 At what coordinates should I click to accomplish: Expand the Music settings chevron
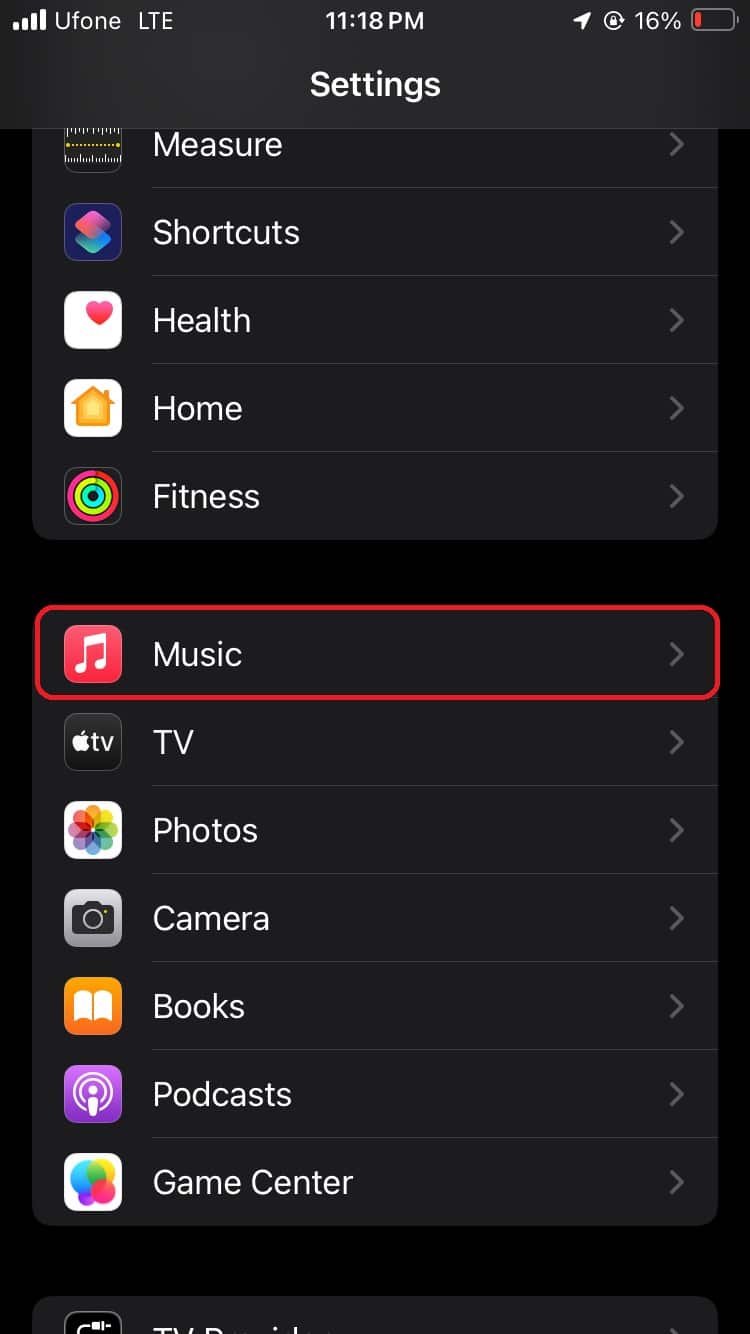pyautogui.click(x=677, y=654)
